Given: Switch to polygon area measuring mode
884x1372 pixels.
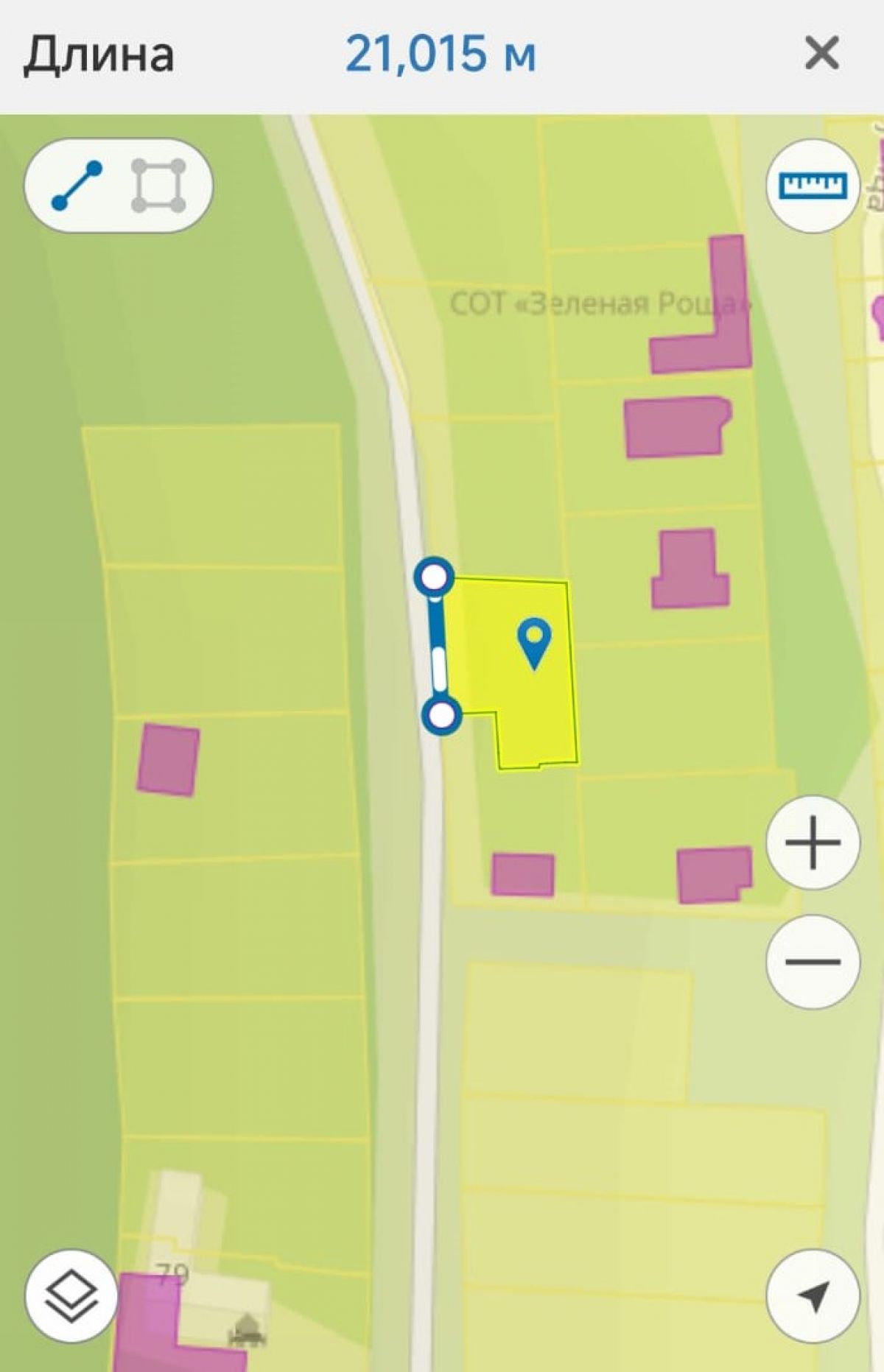Looking at the screenshot, I should [x=158, y=186].
